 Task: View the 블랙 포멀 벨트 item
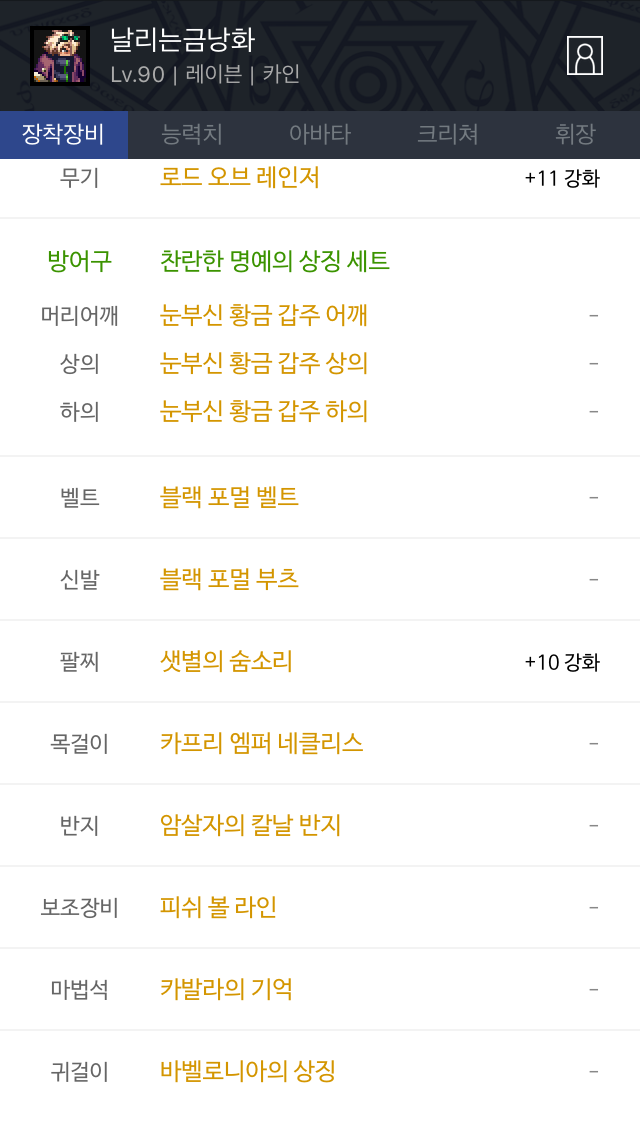(x=230, y=497)
